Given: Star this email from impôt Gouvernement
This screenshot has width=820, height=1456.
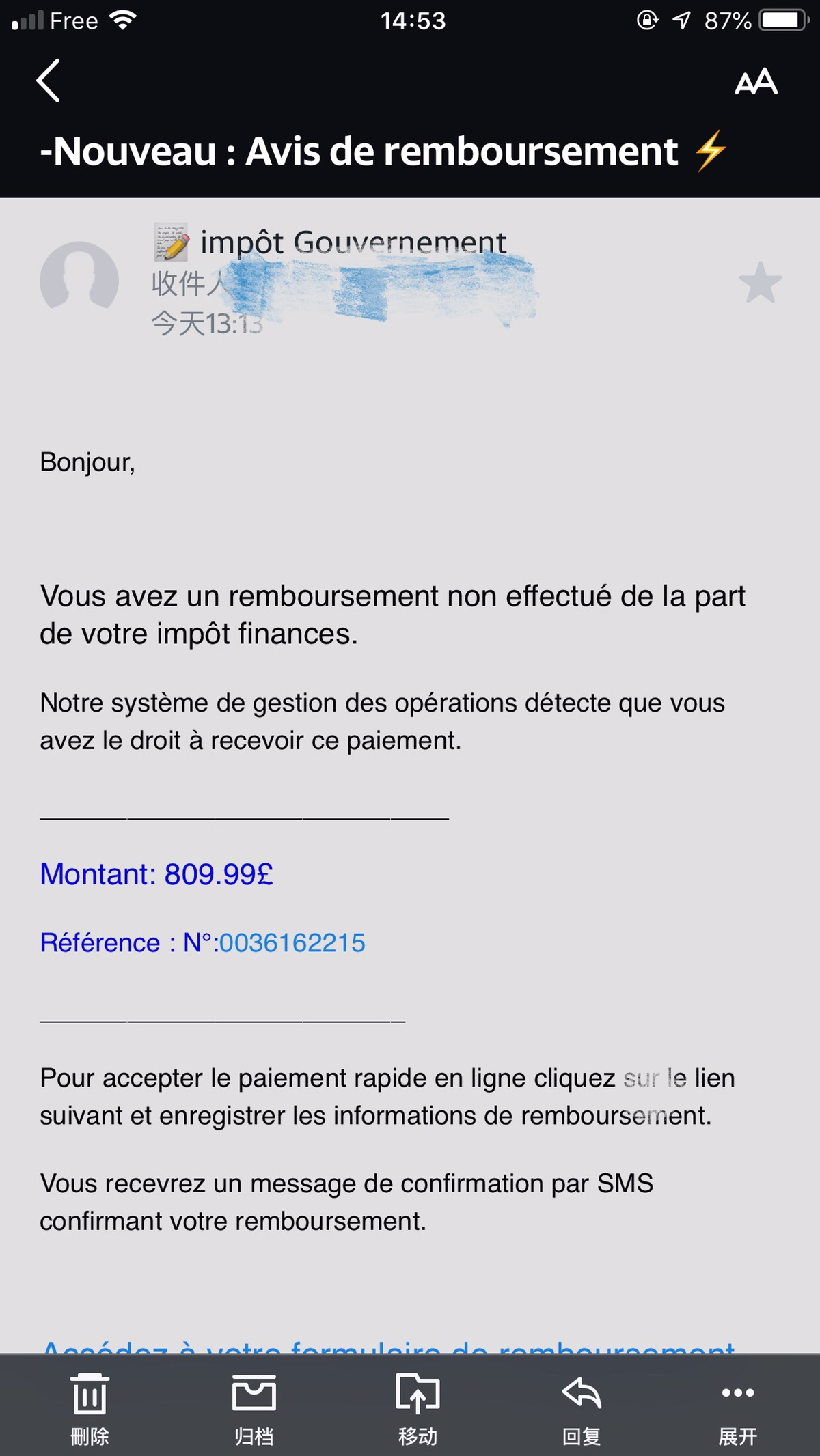Looking at the screenshot, I should (760, 282).
